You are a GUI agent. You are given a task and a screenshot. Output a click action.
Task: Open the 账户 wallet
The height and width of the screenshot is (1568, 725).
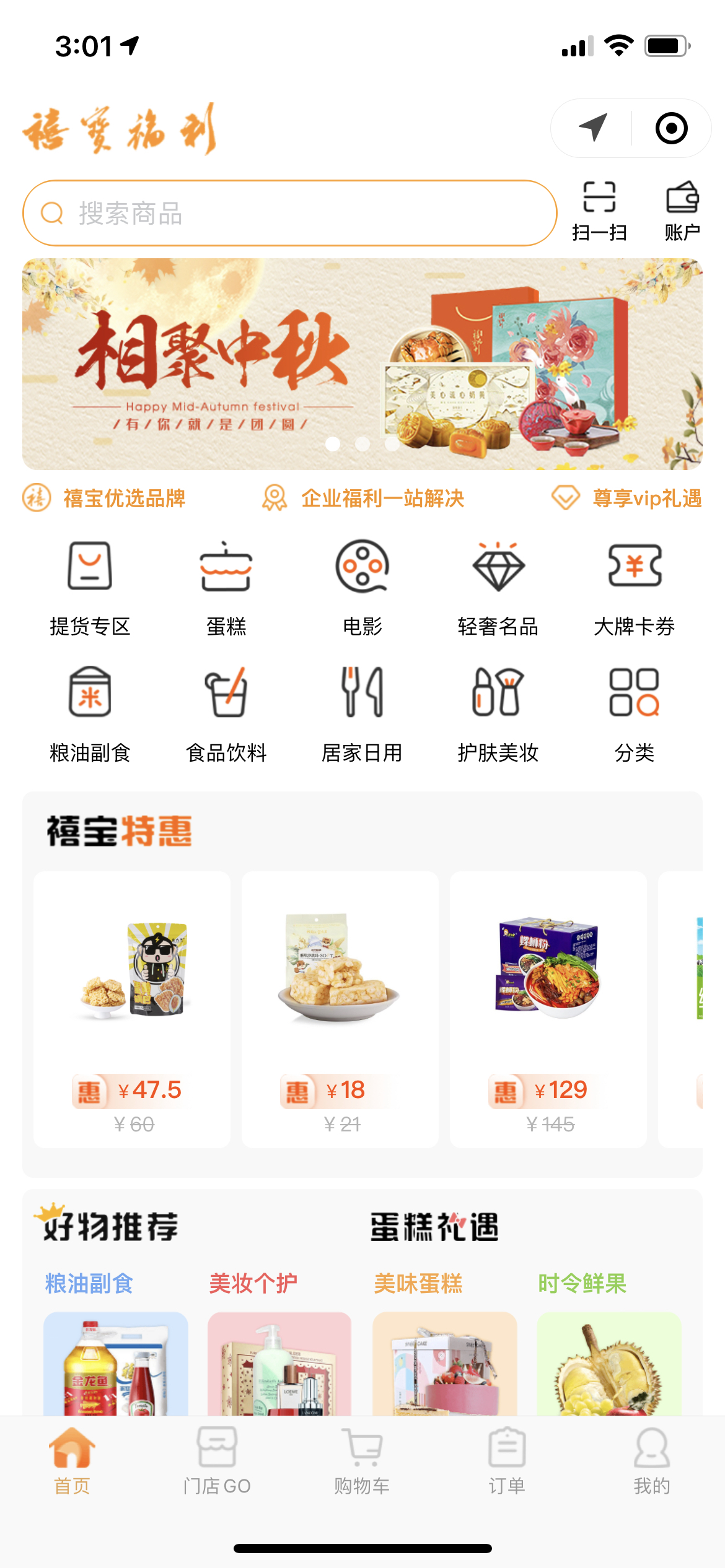[x=682, y=211]
